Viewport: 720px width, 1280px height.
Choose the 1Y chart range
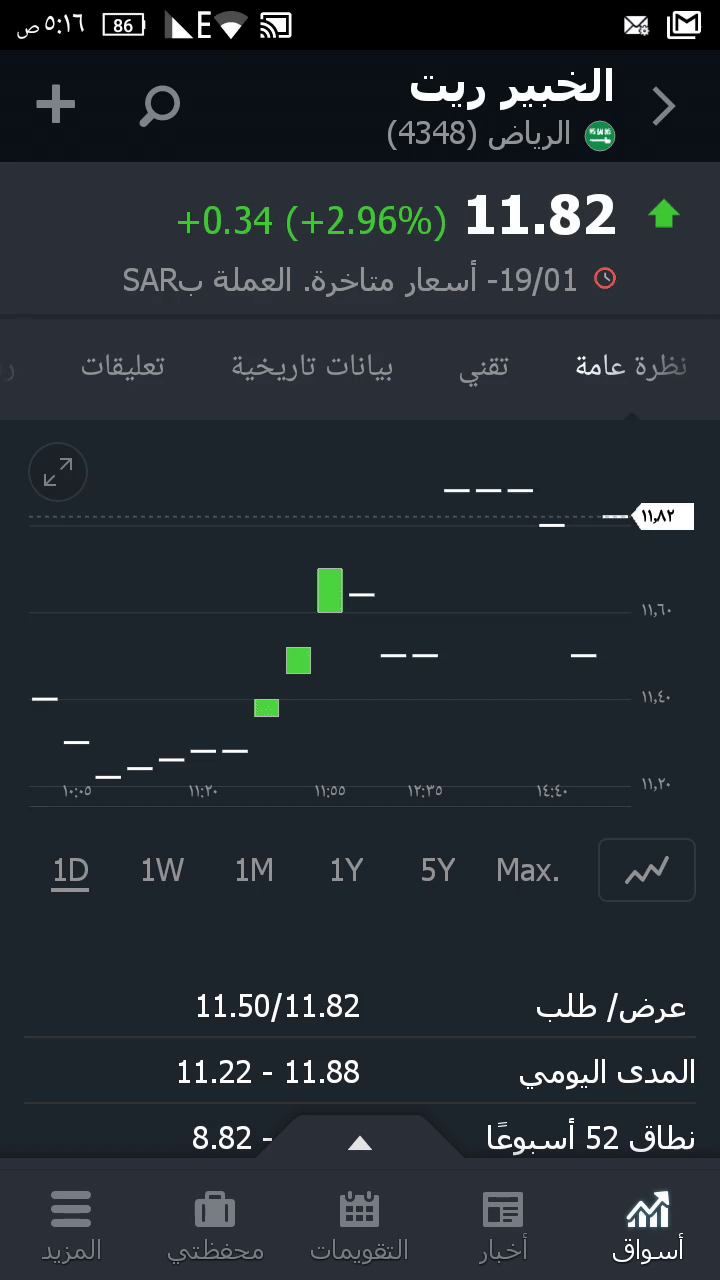[x=346, y=871]
